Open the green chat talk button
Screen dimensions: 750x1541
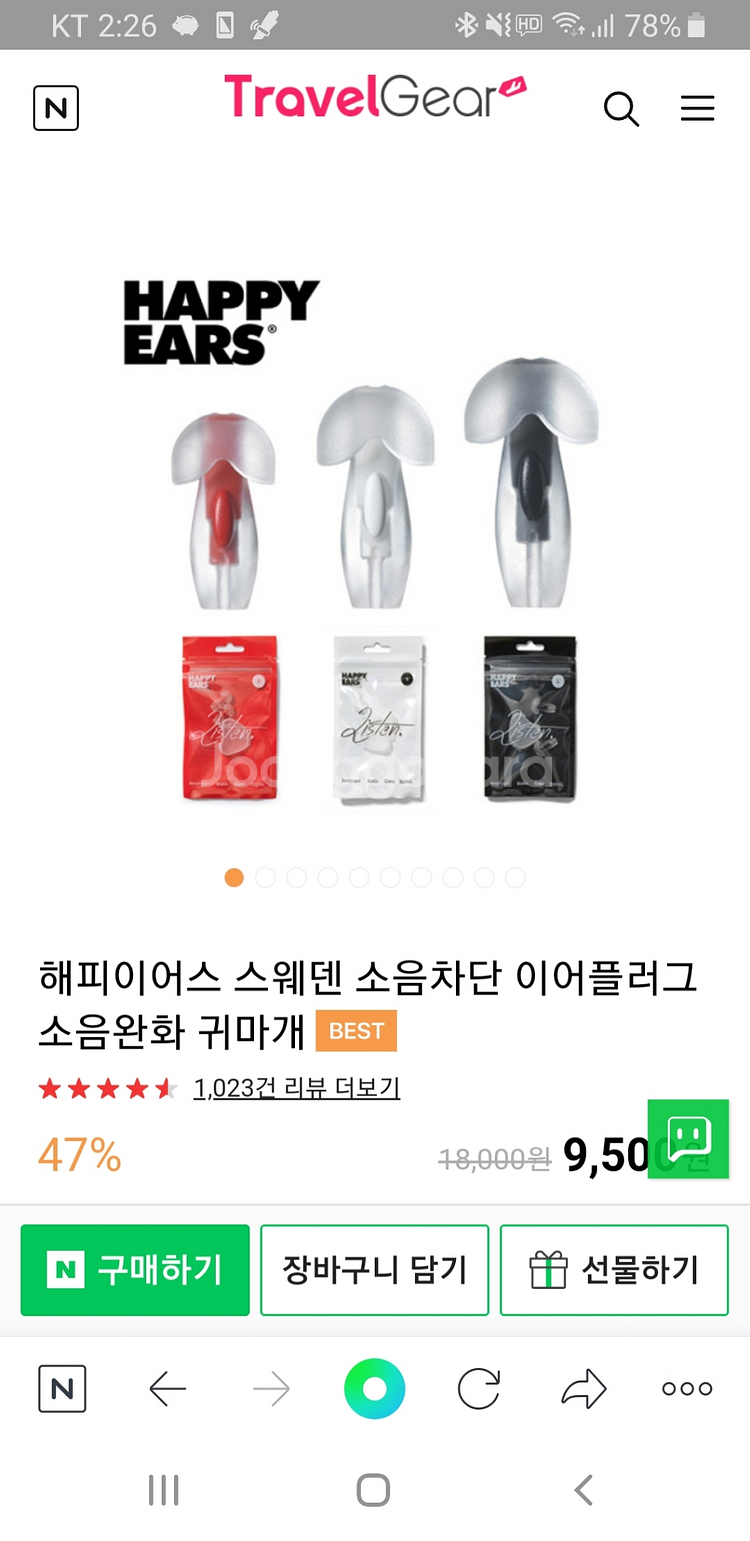click(688, 1138)
